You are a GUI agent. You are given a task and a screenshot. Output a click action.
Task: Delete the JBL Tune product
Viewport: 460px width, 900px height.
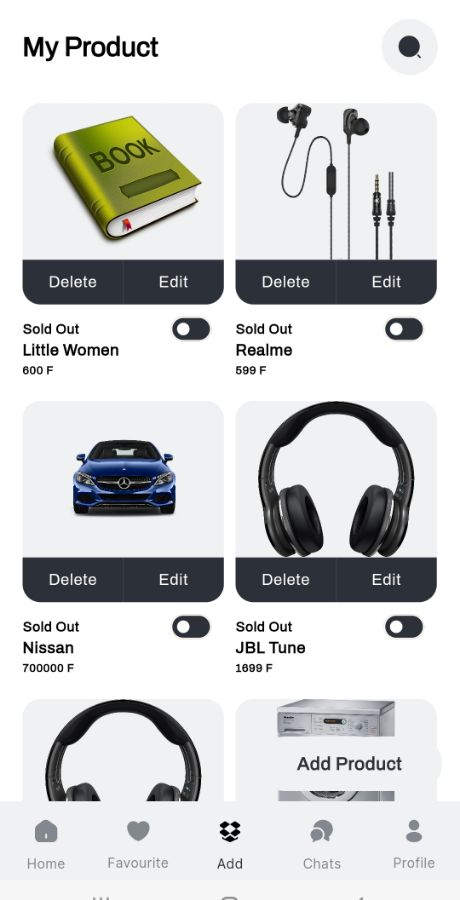point(285,580)
